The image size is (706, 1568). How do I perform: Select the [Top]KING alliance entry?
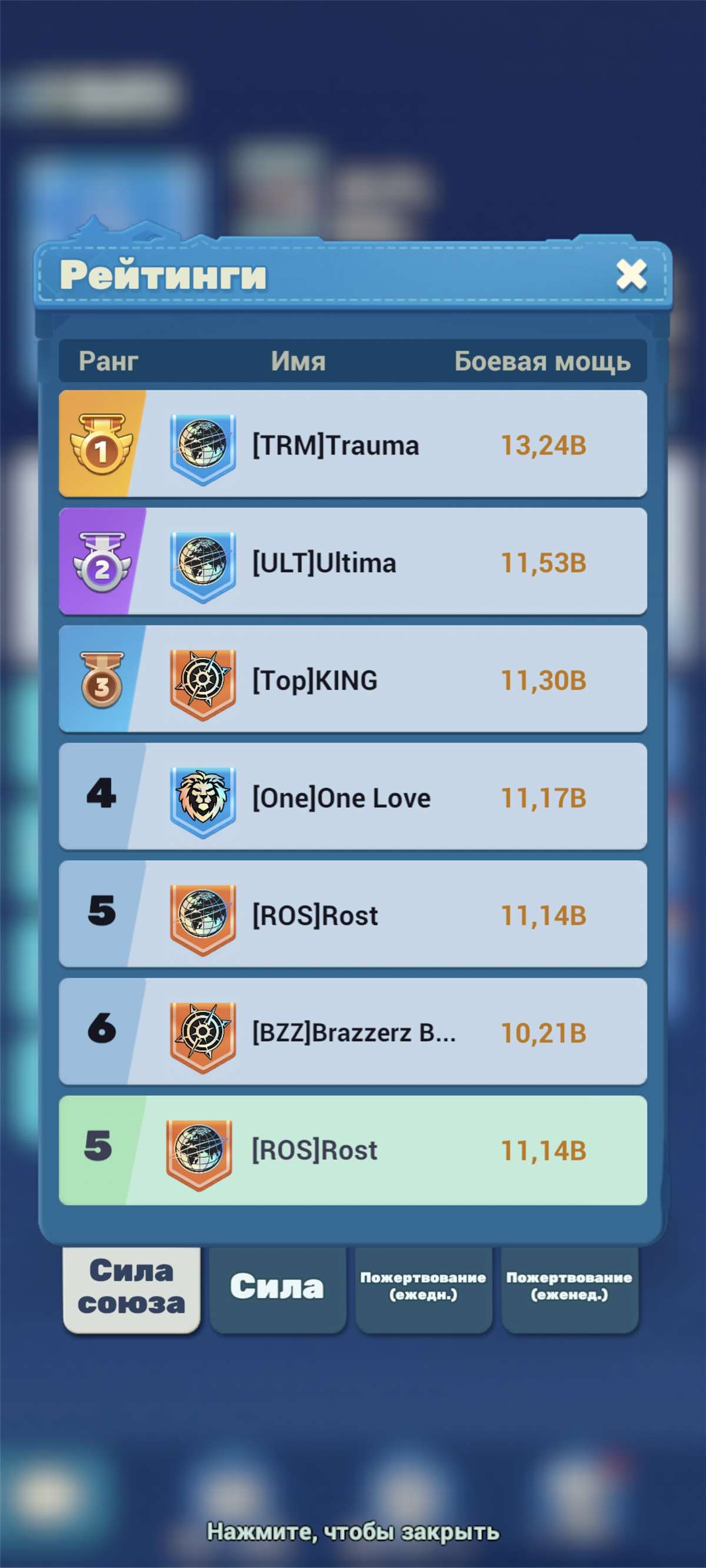coord(352,679)
